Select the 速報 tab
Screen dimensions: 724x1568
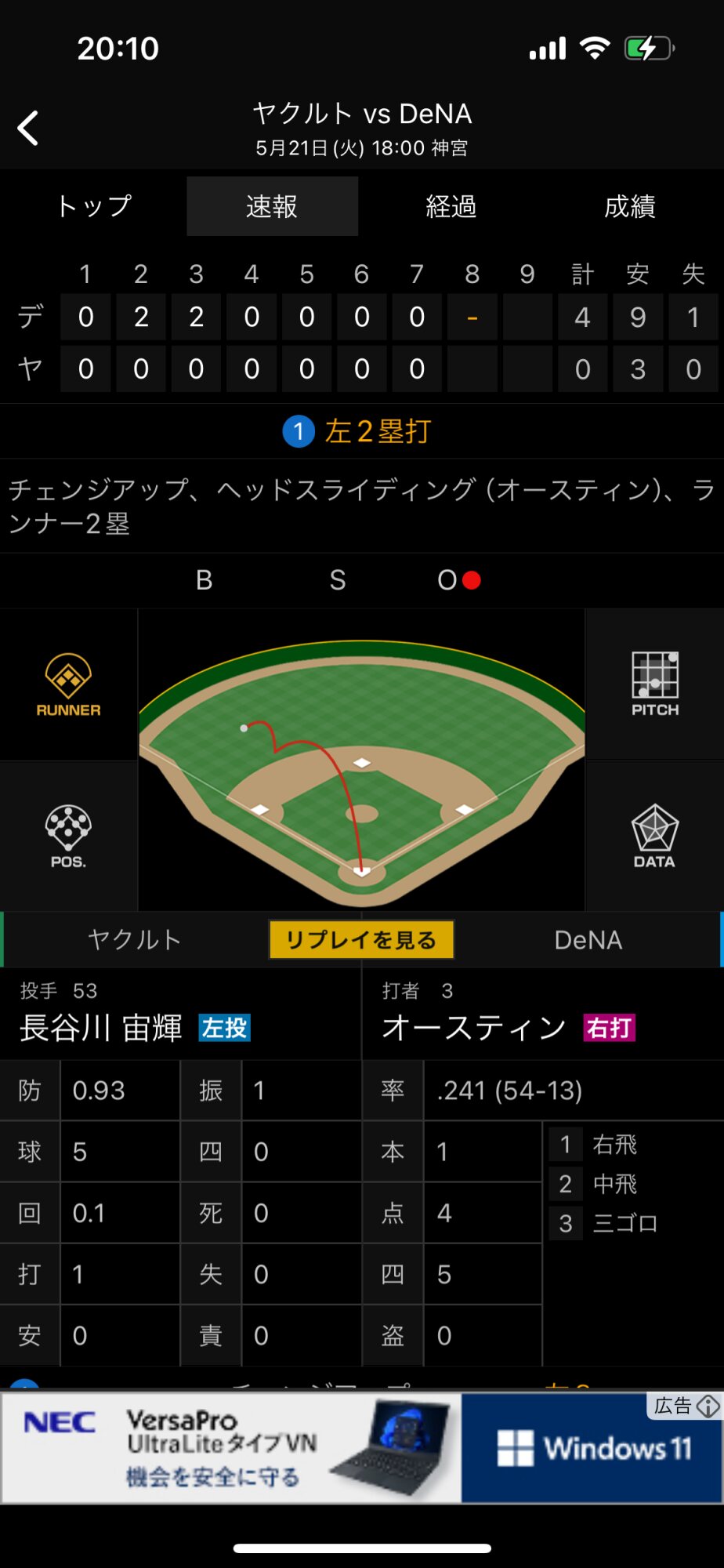pos(272,206)
